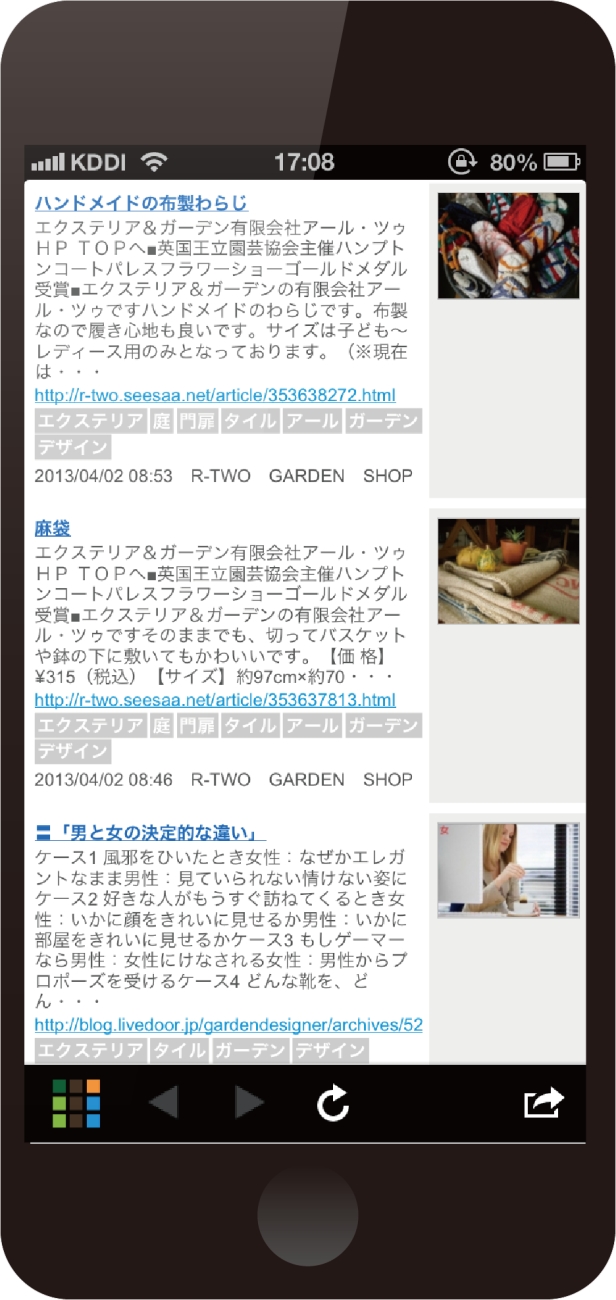Viewport: 616px width, 1300px height.
Task: Go back with the left arrow
Action: pyautogui.click(x=163, y=1103)
